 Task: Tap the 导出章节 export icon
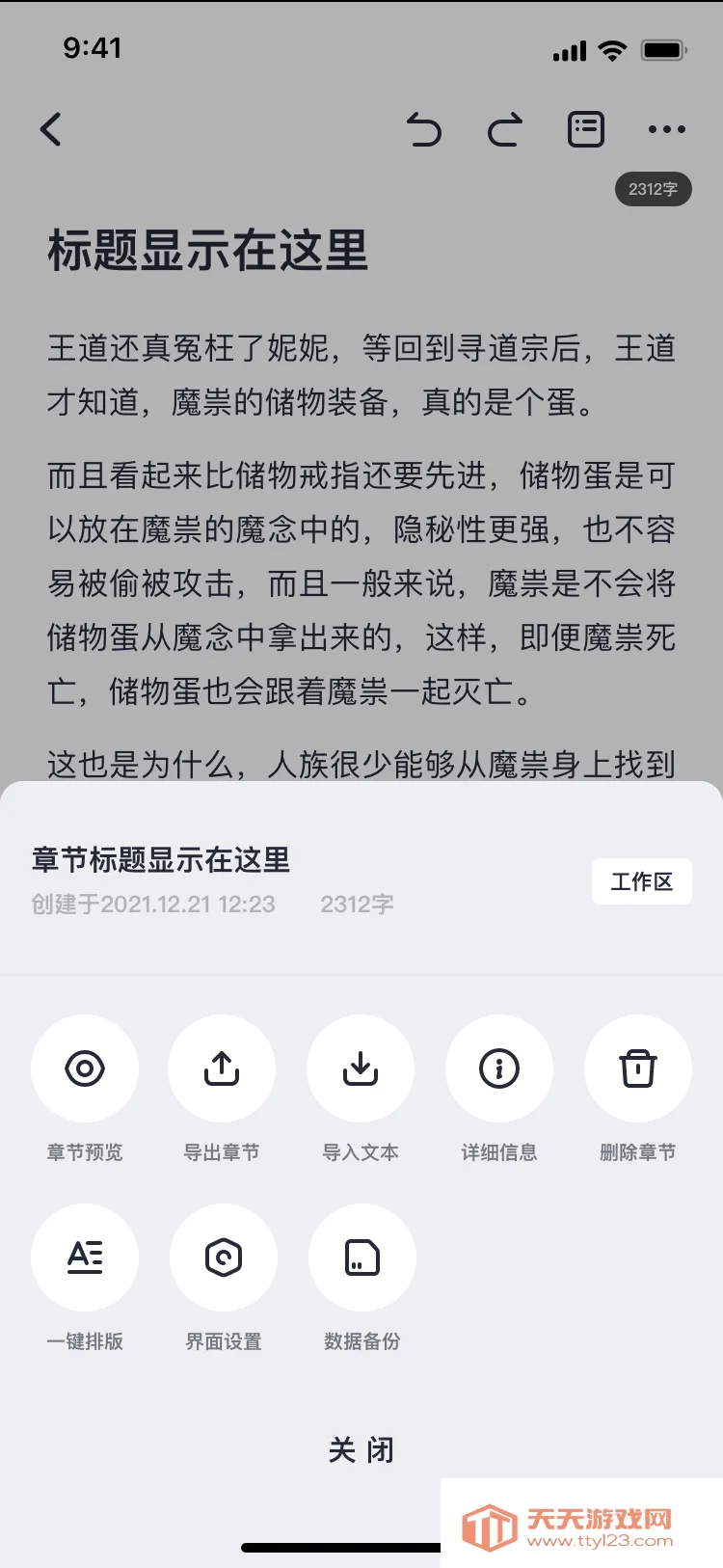coord(223,1068)
